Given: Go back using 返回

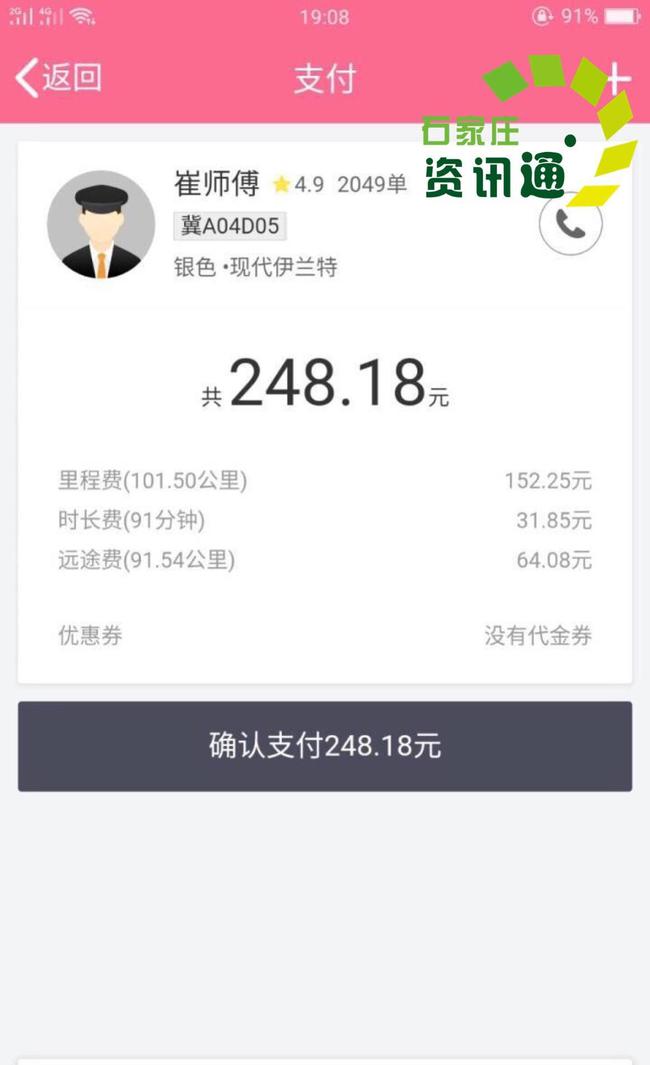Looking at the screenshot, I should pyautogui.click(x=59, y=77).
